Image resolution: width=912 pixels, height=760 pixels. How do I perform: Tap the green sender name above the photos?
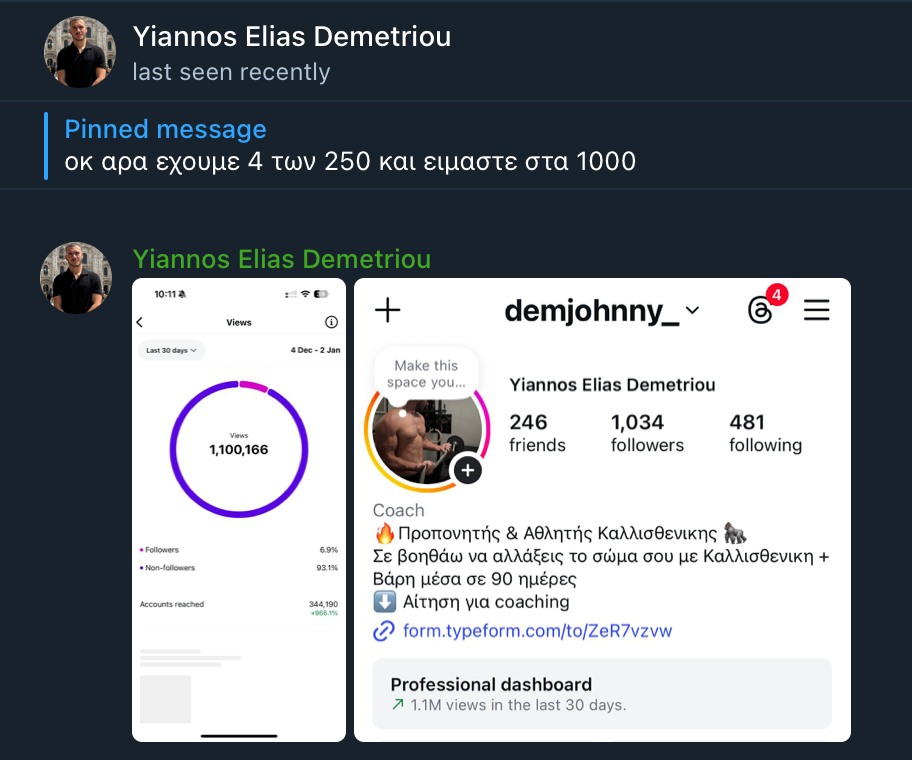point(281,259)
